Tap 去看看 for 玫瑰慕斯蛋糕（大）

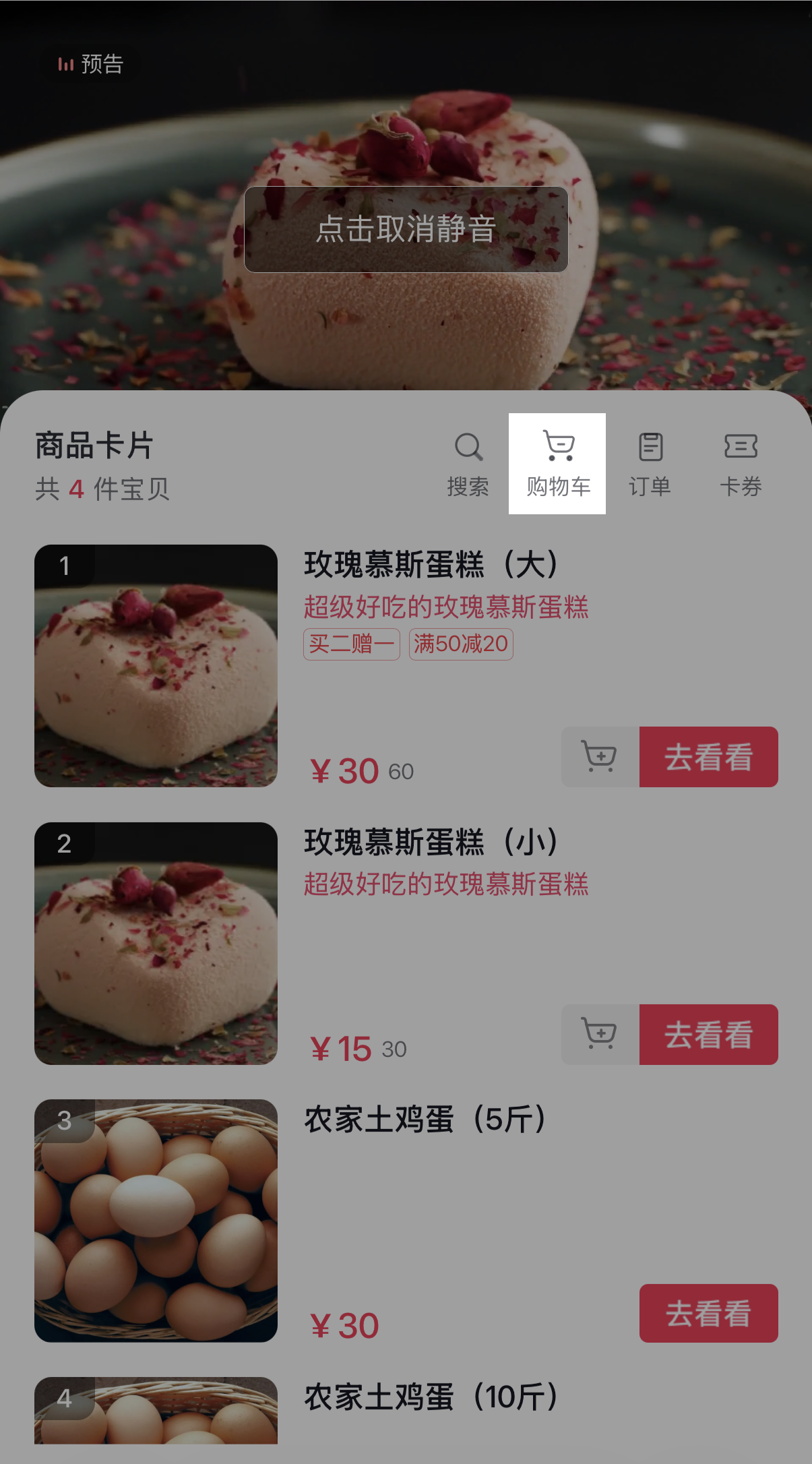[x=709, y=757]
